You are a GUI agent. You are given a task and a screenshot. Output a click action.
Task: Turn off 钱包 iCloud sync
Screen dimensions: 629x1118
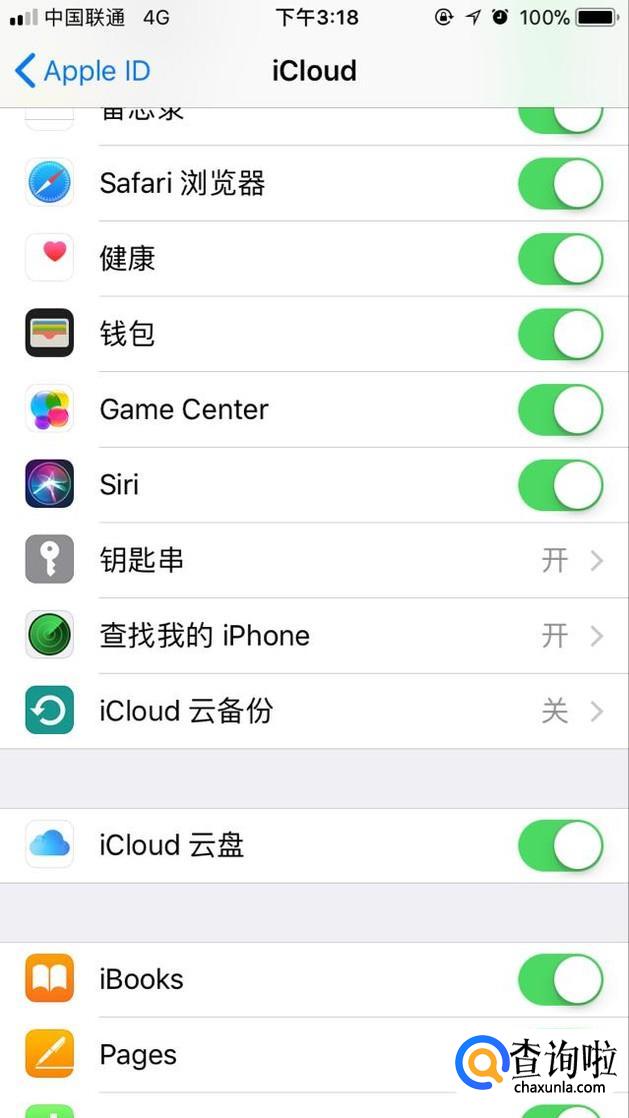(560, 334)
